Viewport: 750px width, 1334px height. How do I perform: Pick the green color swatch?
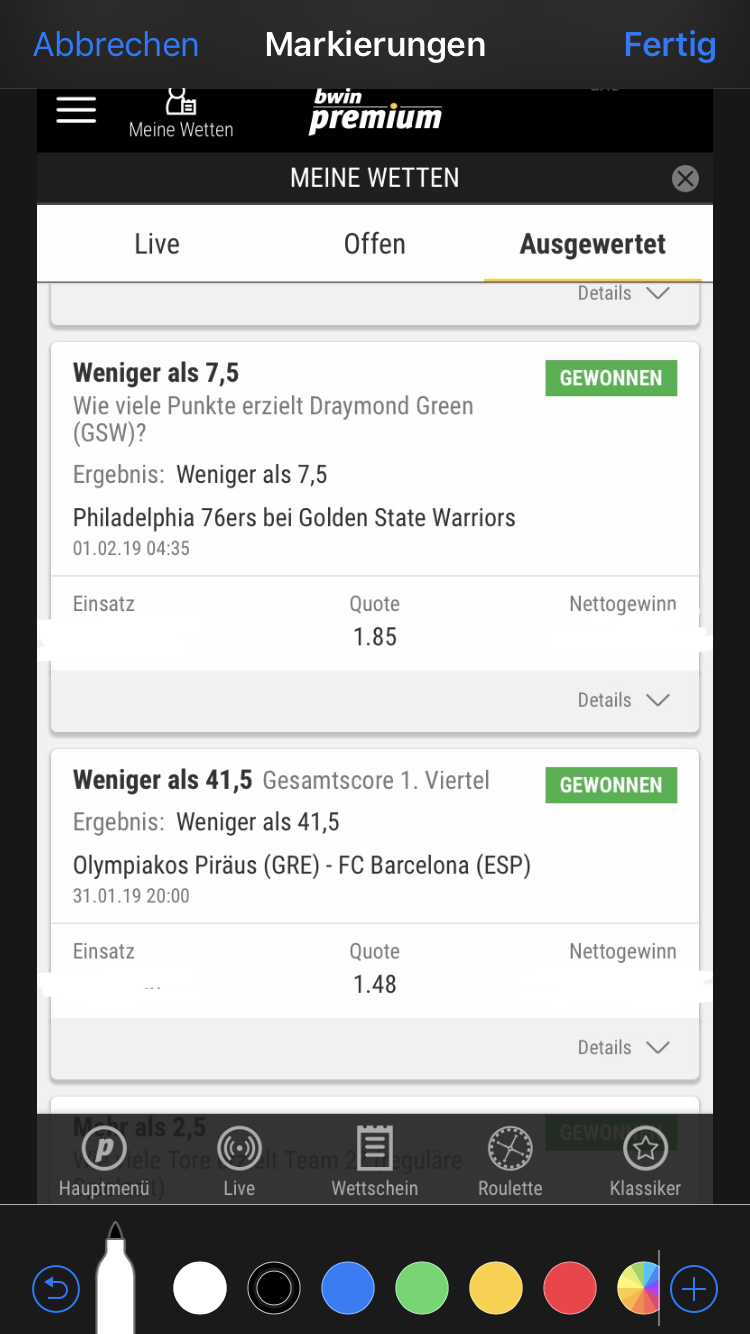click(x=422, y=1288)
